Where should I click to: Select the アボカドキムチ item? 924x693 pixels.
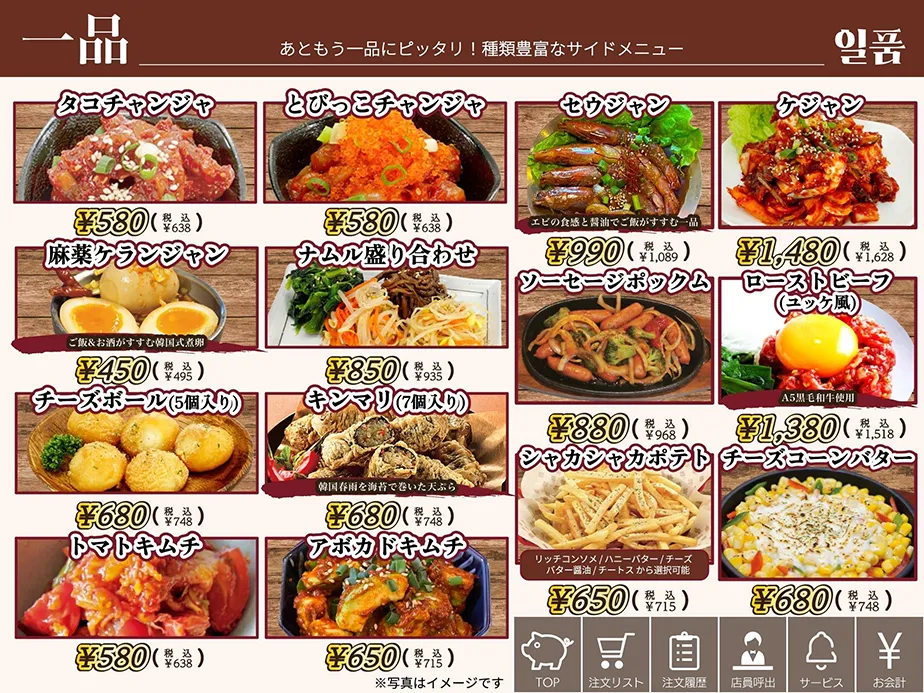[x=385, y=590]
